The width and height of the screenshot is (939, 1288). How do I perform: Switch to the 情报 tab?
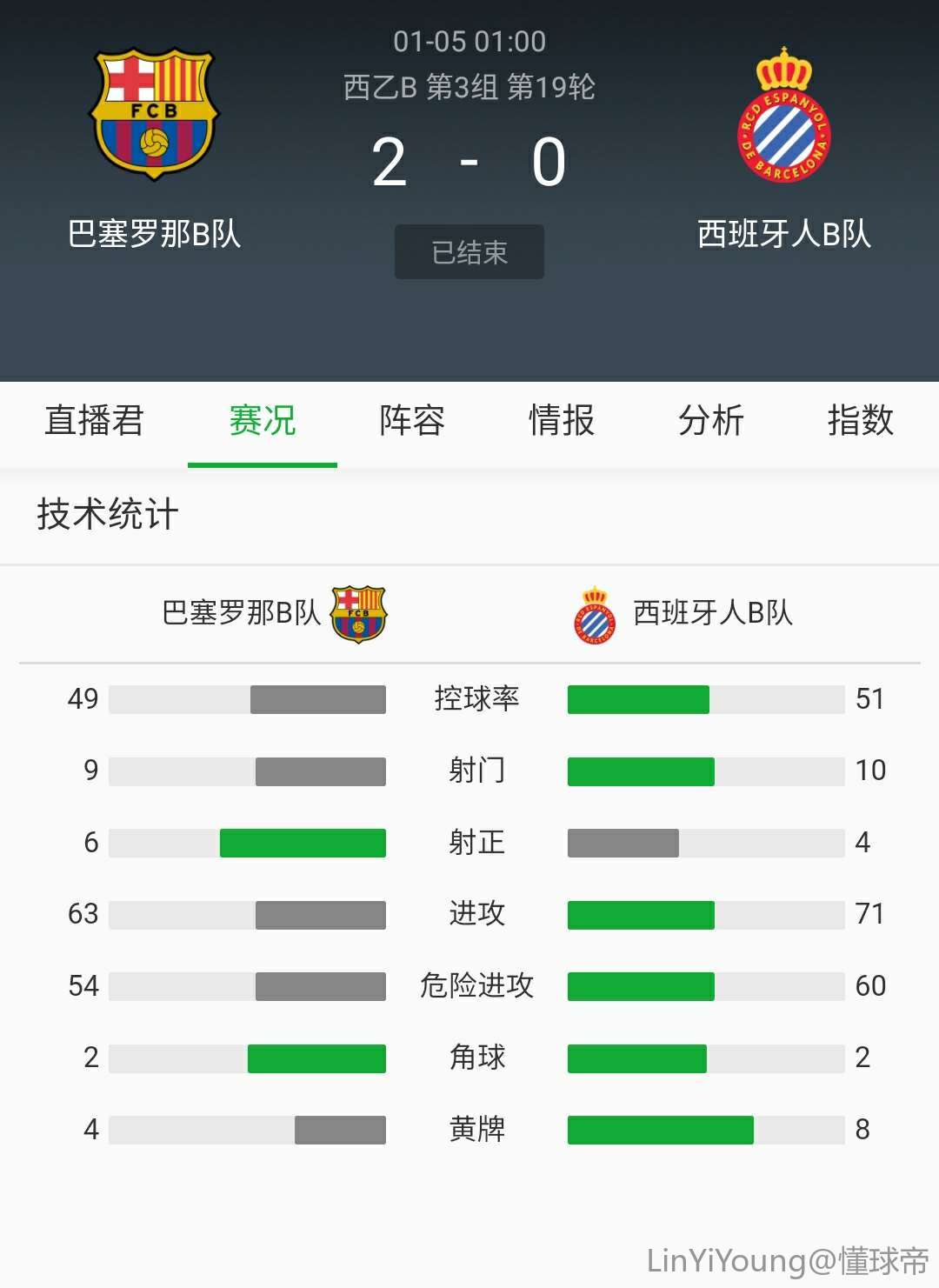(x=562, y=421)
